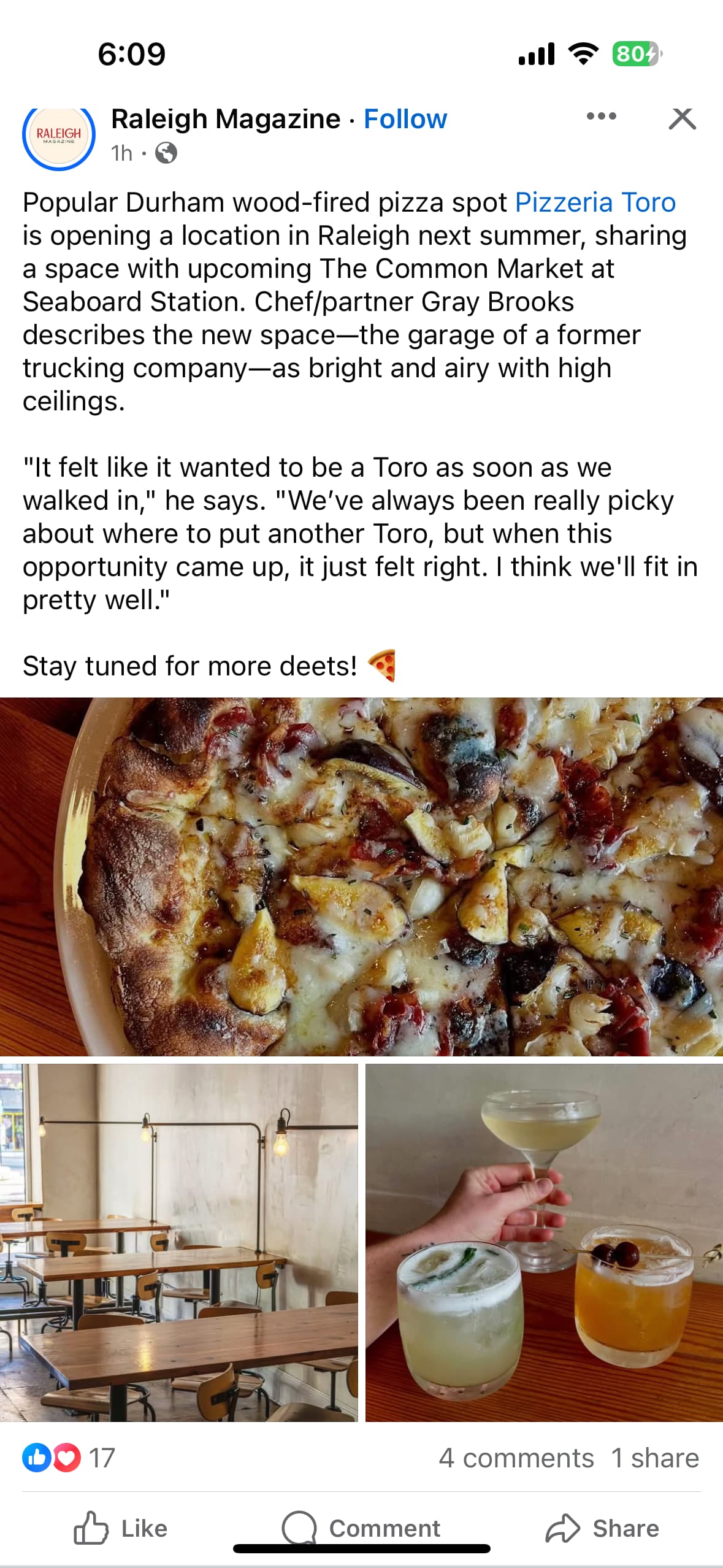Screen dimensions: 723x1568
Task: Open the three-dot post options menu
Action: click(x=601, y=117)
